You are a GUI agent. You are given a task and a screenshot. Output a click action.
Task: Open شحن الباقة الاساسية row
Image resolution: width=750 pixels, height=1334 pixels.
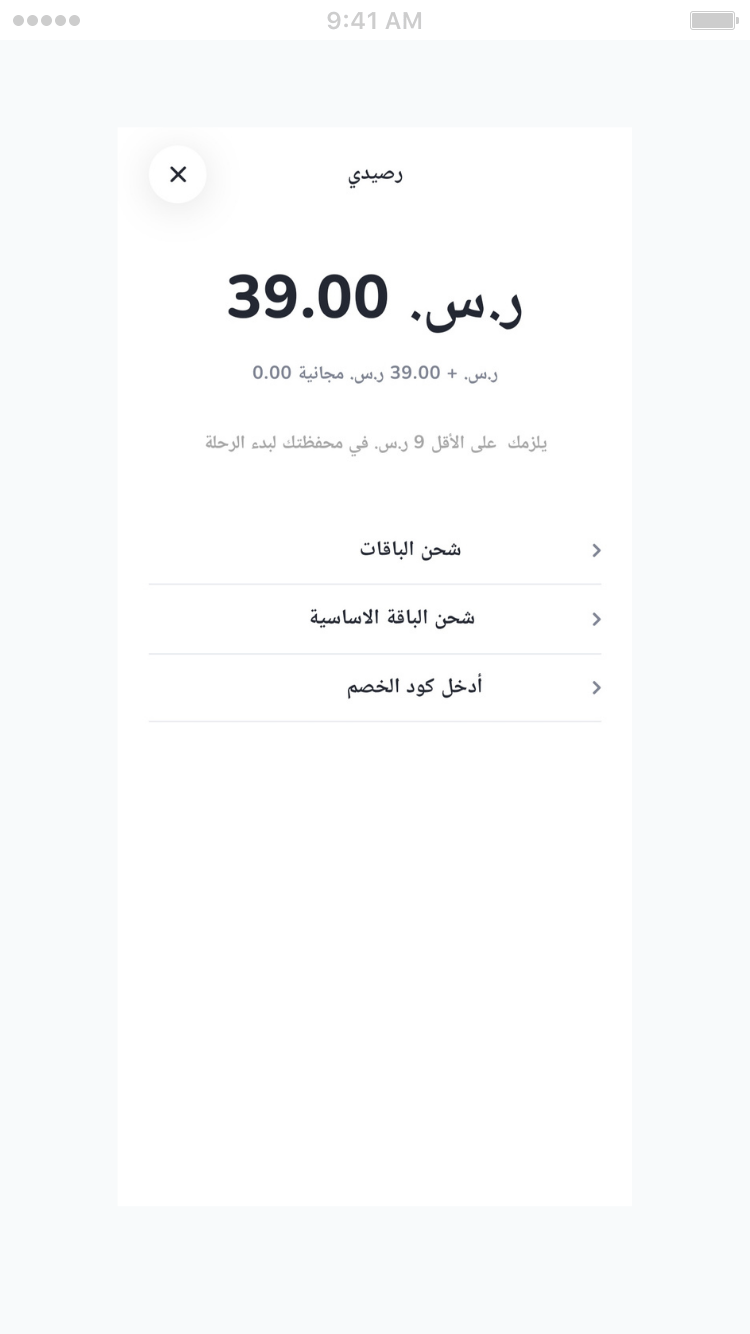375,619
